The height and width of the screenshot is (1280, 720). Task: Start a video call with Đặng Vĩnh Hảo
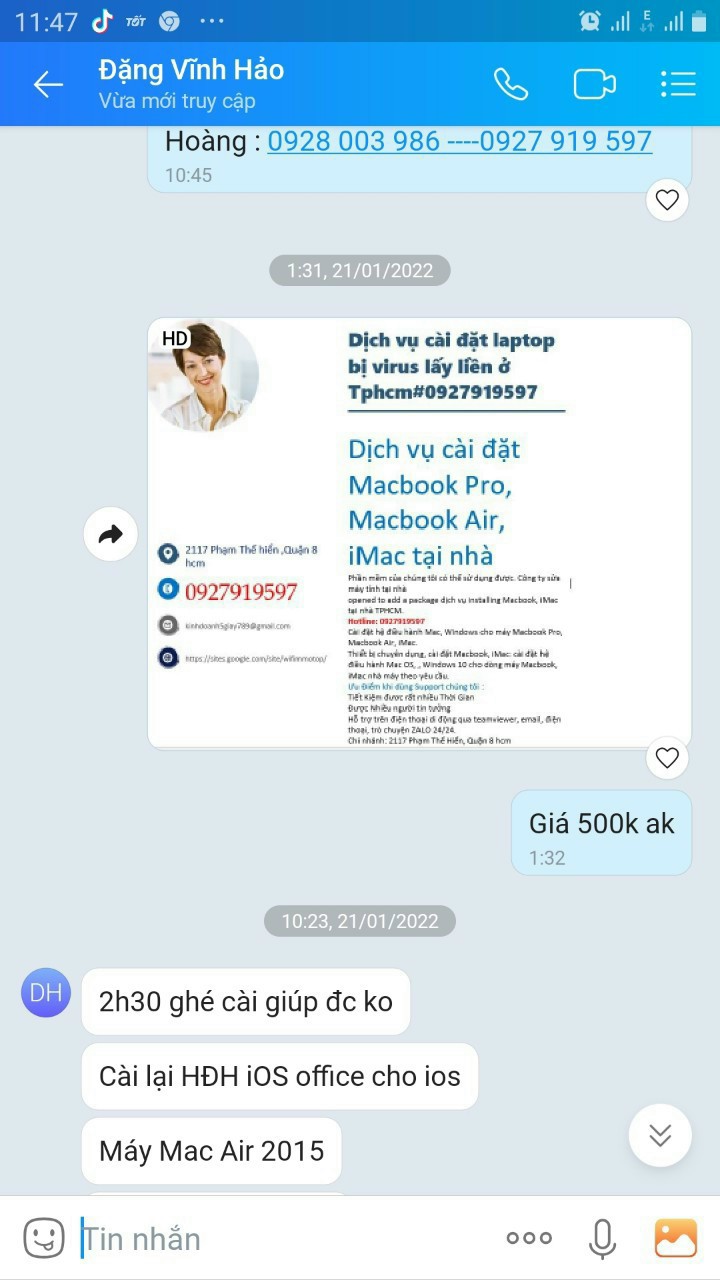594,85
